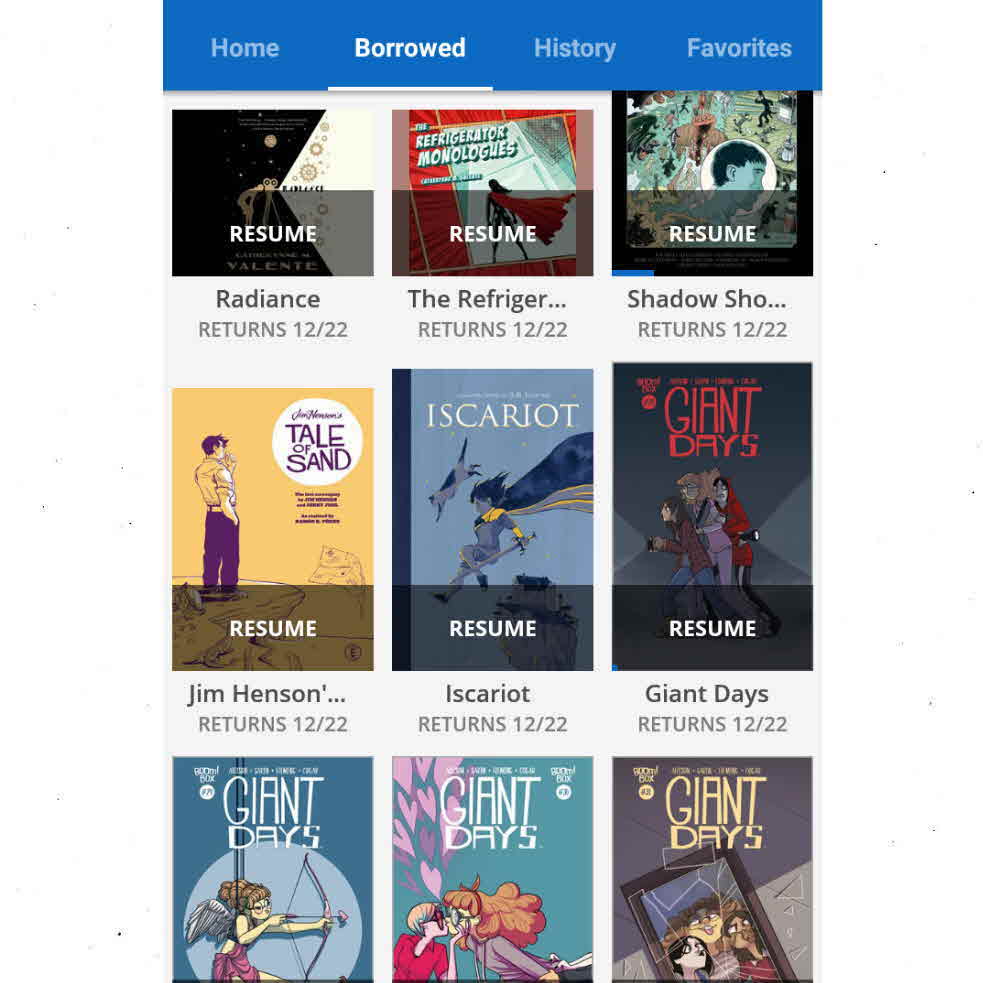
Task: Open Giant Days with the broken window cover
Action: (x=712, y=870)
